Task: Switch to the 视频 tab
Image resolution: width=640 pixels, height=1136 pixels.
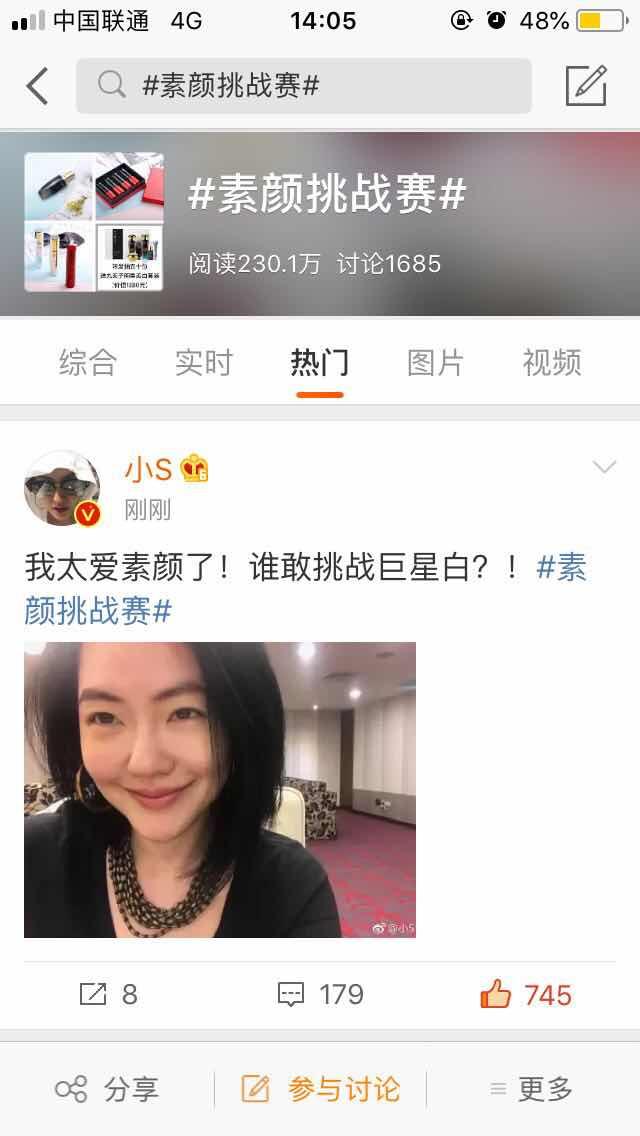Action: [x=551, y=362]
